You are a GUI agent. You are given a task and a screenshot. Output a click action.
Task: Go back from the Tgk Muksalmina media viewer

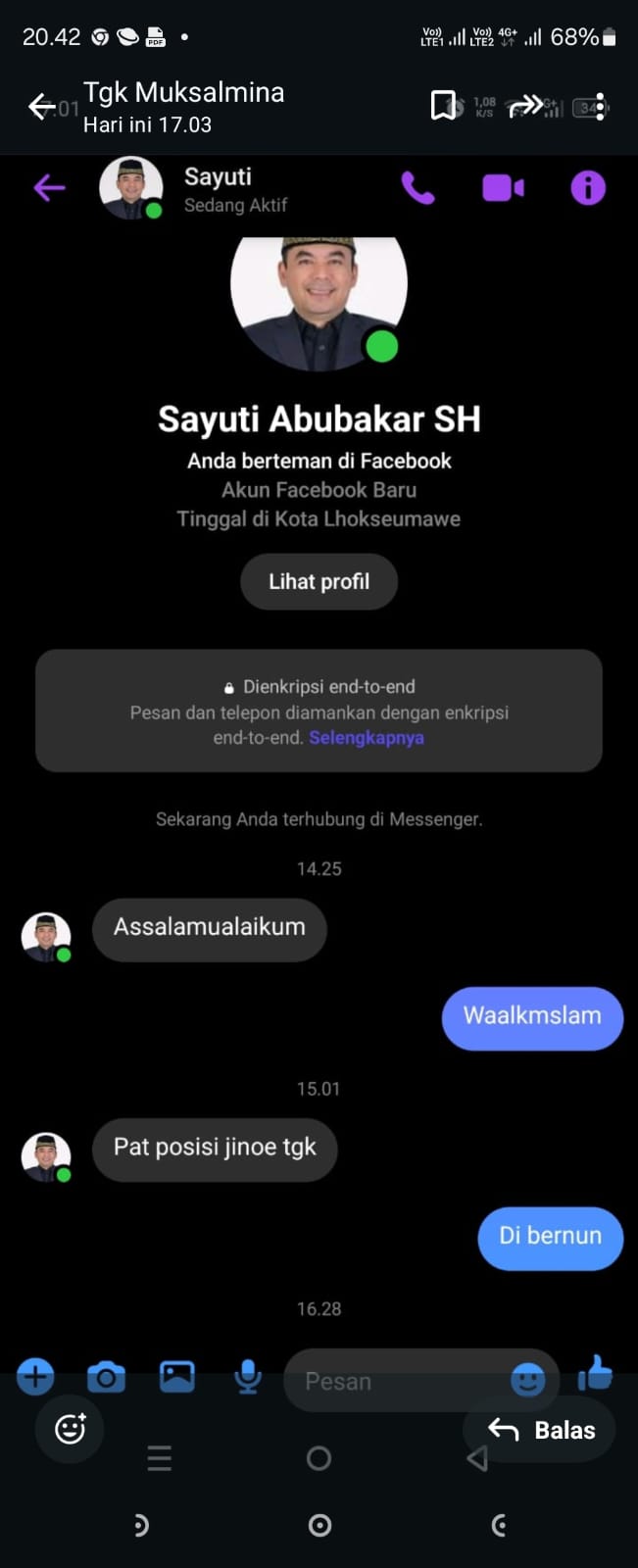41,106
